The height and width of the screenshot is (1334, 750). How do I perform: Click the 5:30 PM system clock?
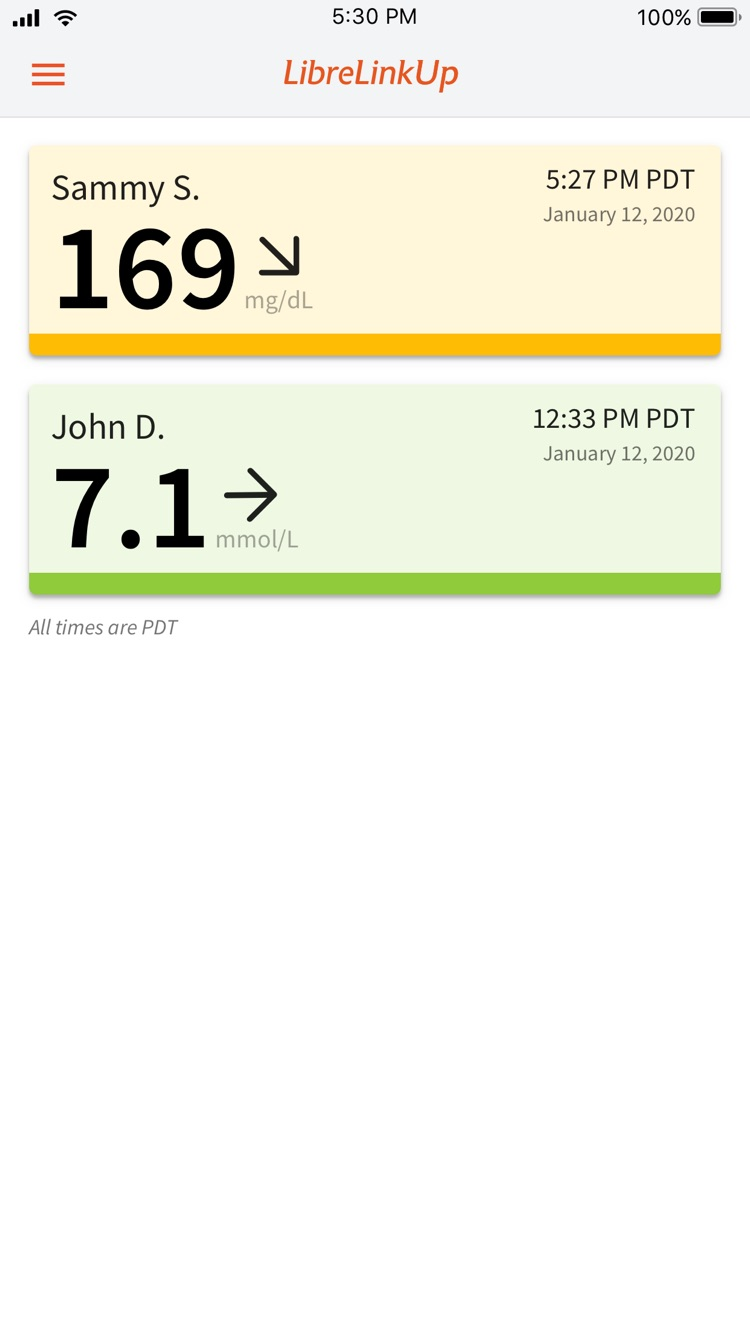[374, 16]
